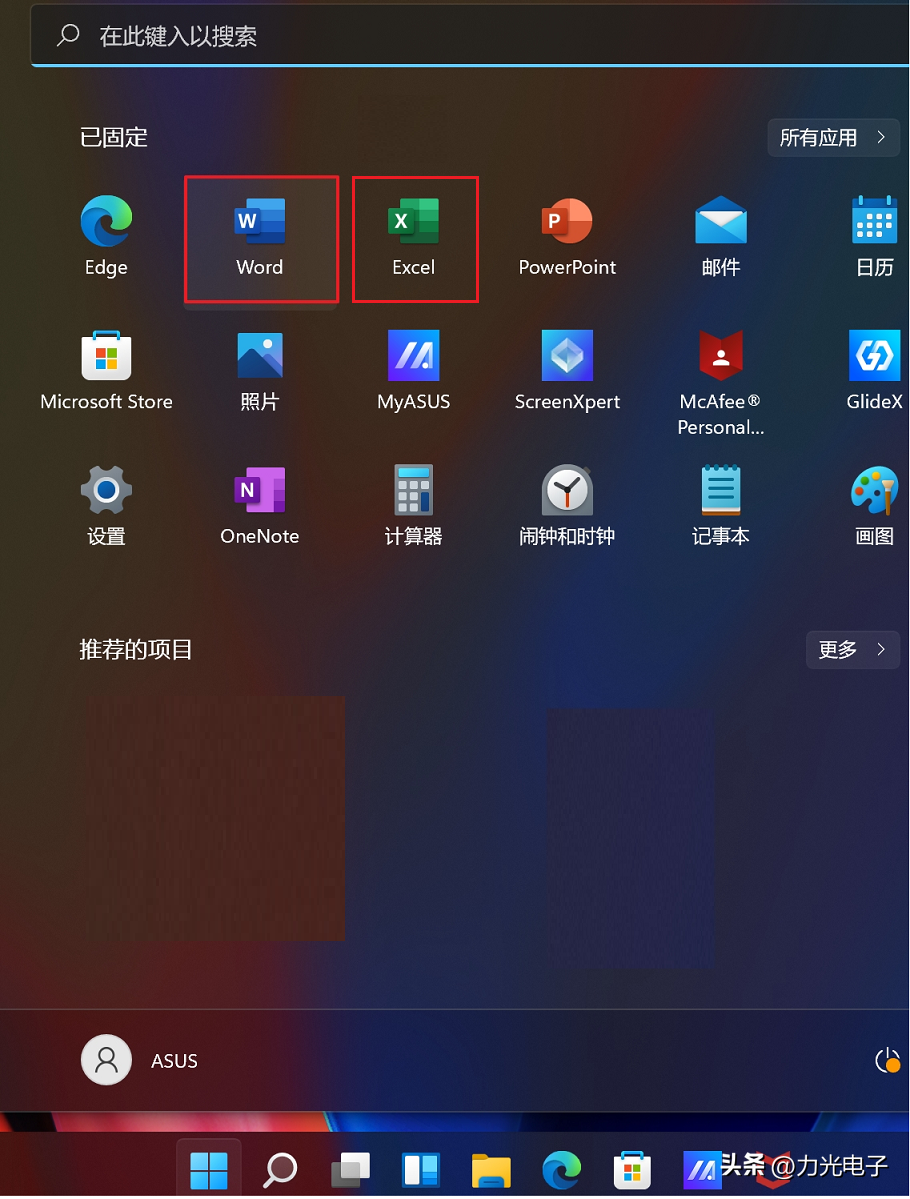
Task: Open File Explorer on the taskbar
Action: point(491,1169)
